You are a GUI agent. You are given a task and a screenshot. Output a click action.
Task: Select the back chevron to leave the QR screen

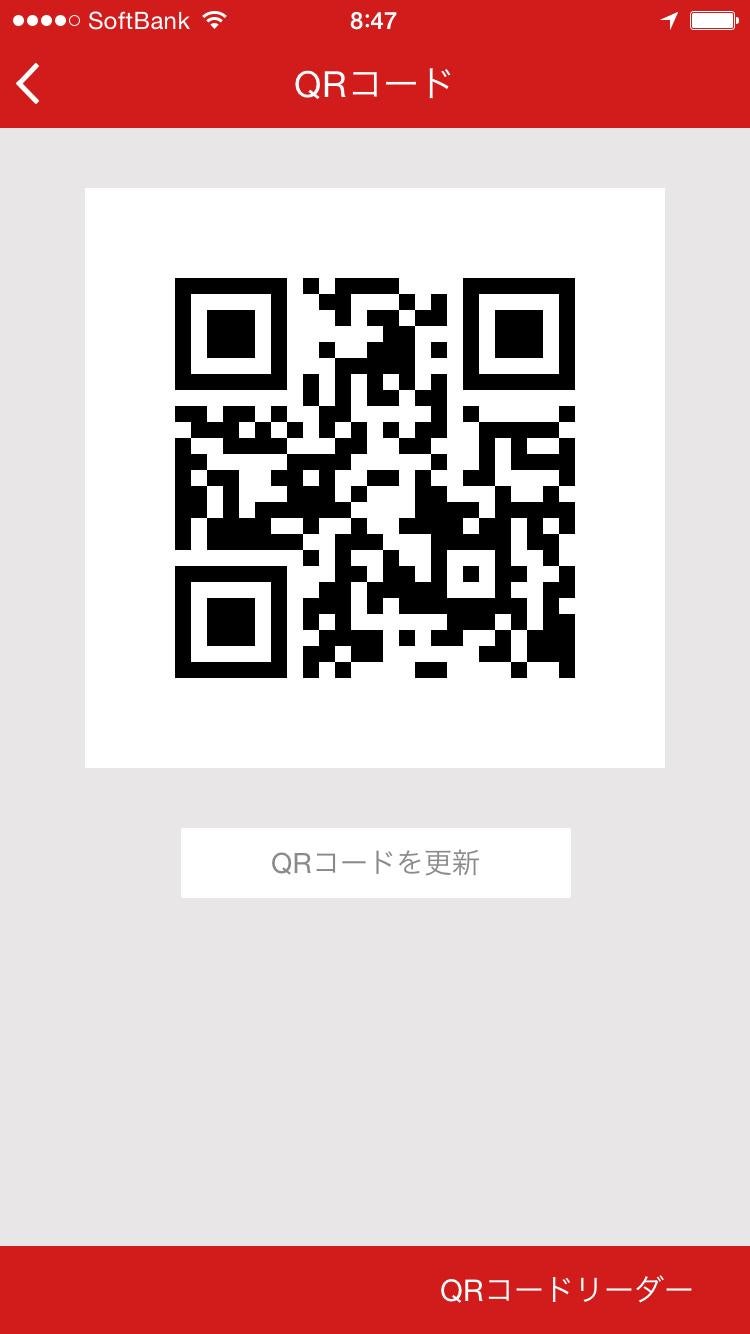(28, 84)
